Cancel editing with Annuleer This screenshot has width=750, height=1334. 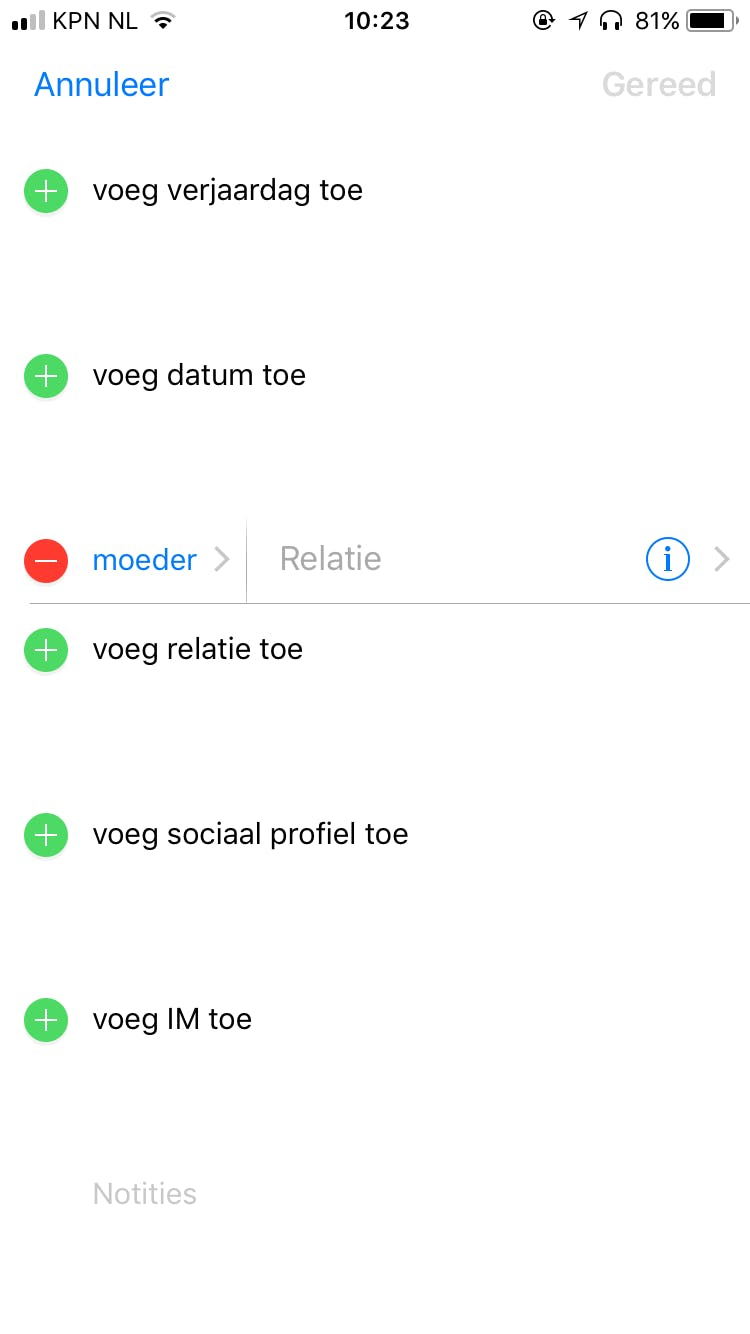101,84
